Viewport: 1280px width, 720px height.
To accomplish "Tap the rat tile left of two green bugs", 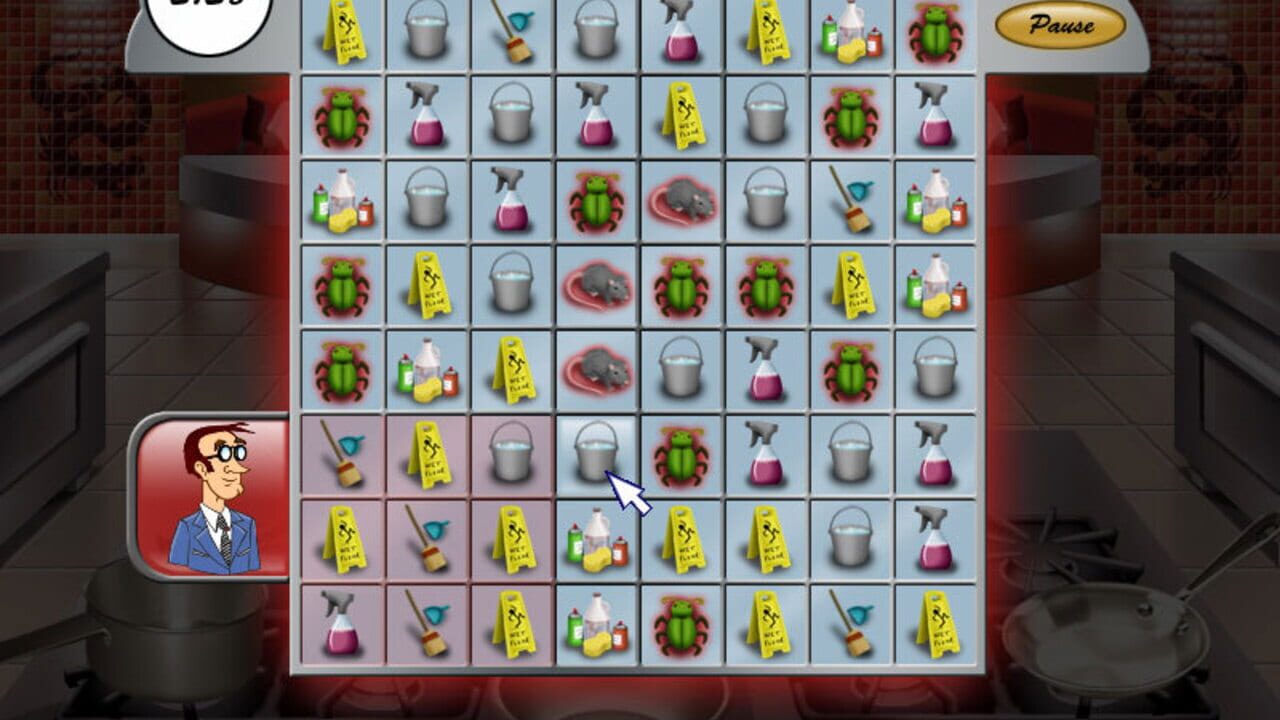I will pyautogui.click(x=597, y=286).
